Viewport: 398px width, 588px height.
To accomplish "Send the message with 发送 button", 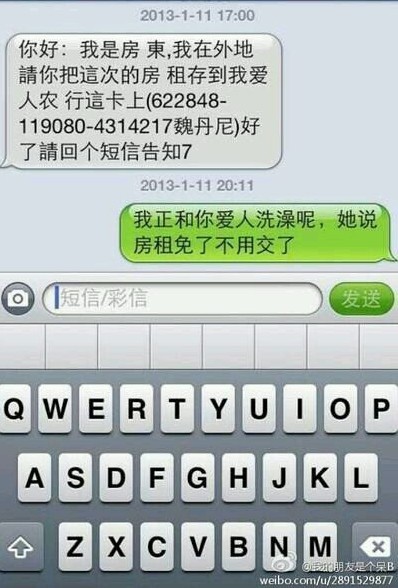I will click(x=361, y=298).
